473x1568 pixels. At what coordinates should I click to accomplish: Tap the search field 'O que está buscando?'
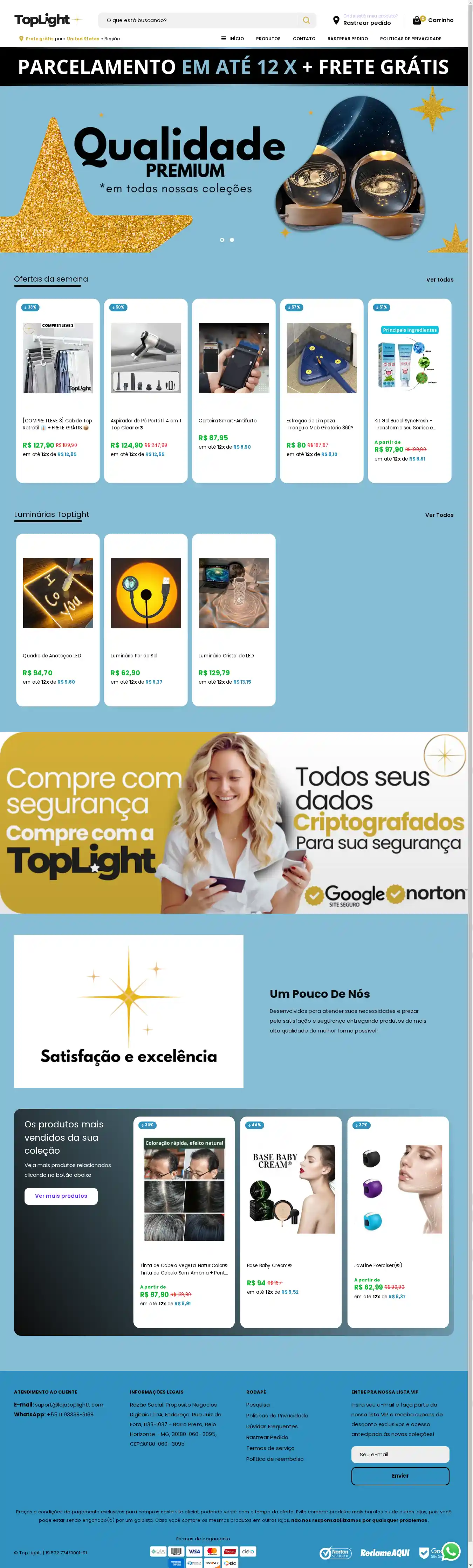coord(198,20)
